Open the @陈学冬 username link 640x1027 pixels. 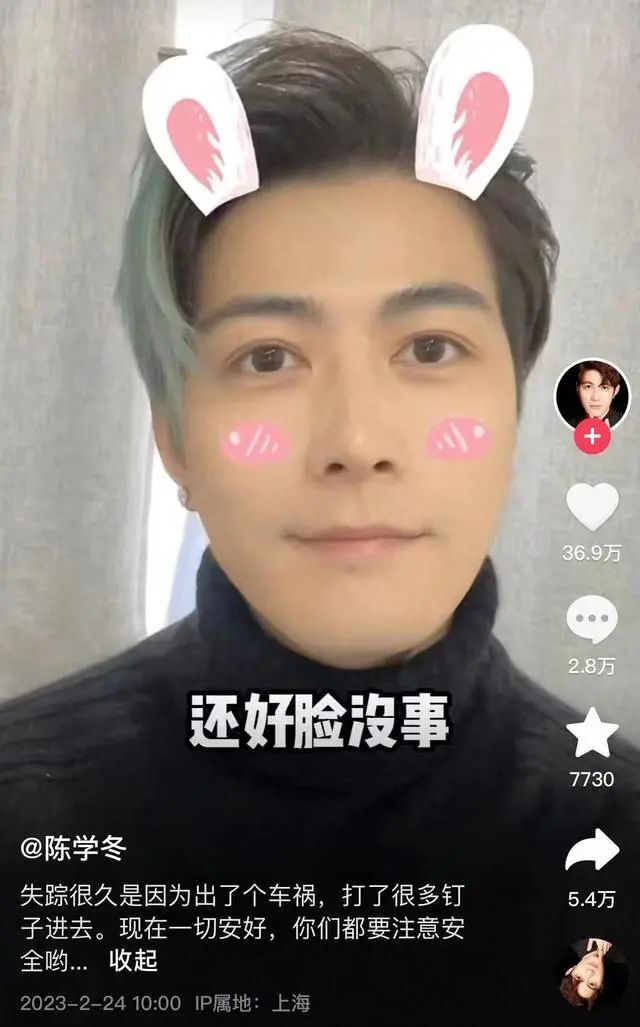74,849
